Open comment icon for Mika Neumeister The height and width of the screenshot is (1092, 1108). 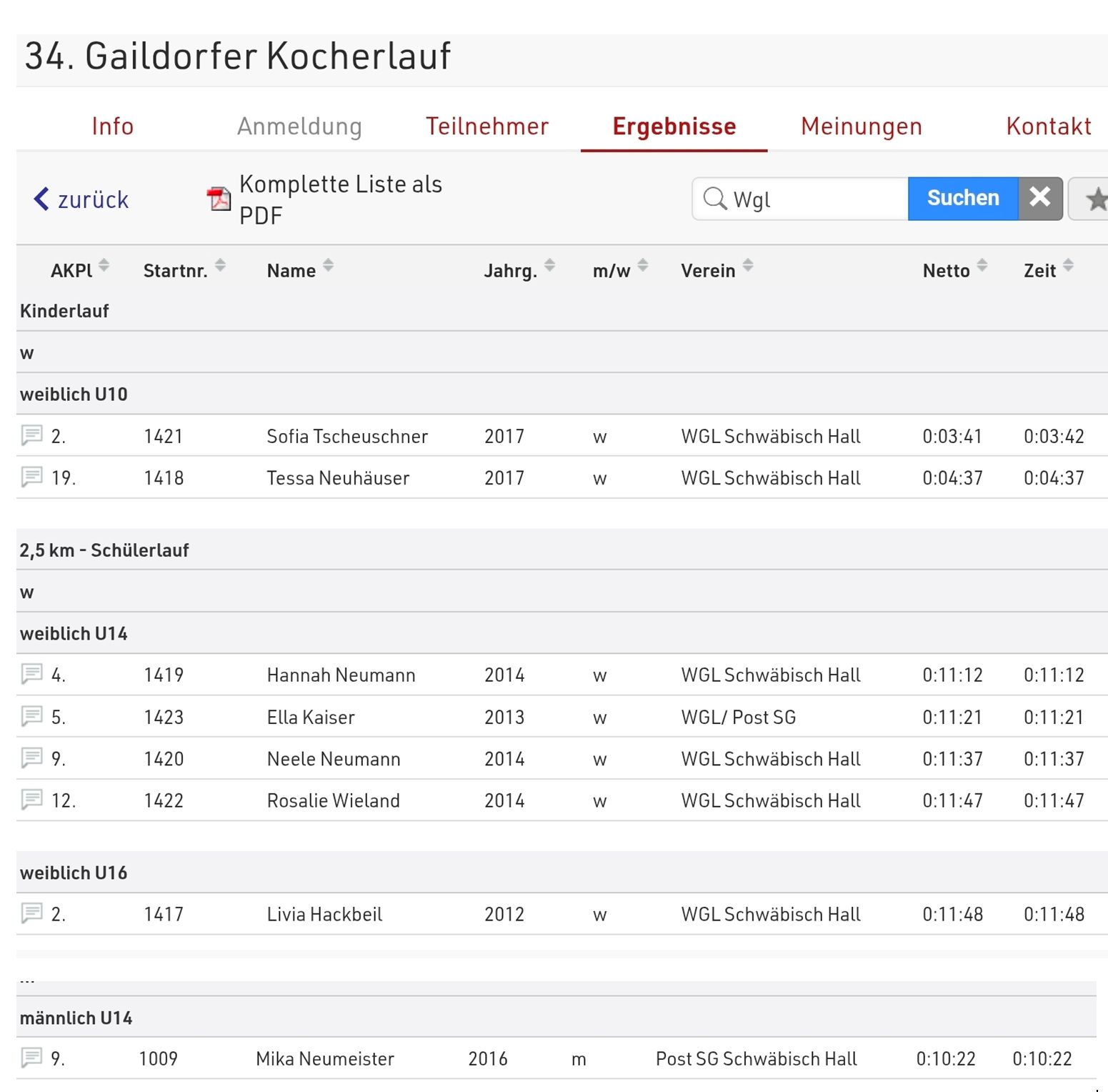pos(31,1058)
